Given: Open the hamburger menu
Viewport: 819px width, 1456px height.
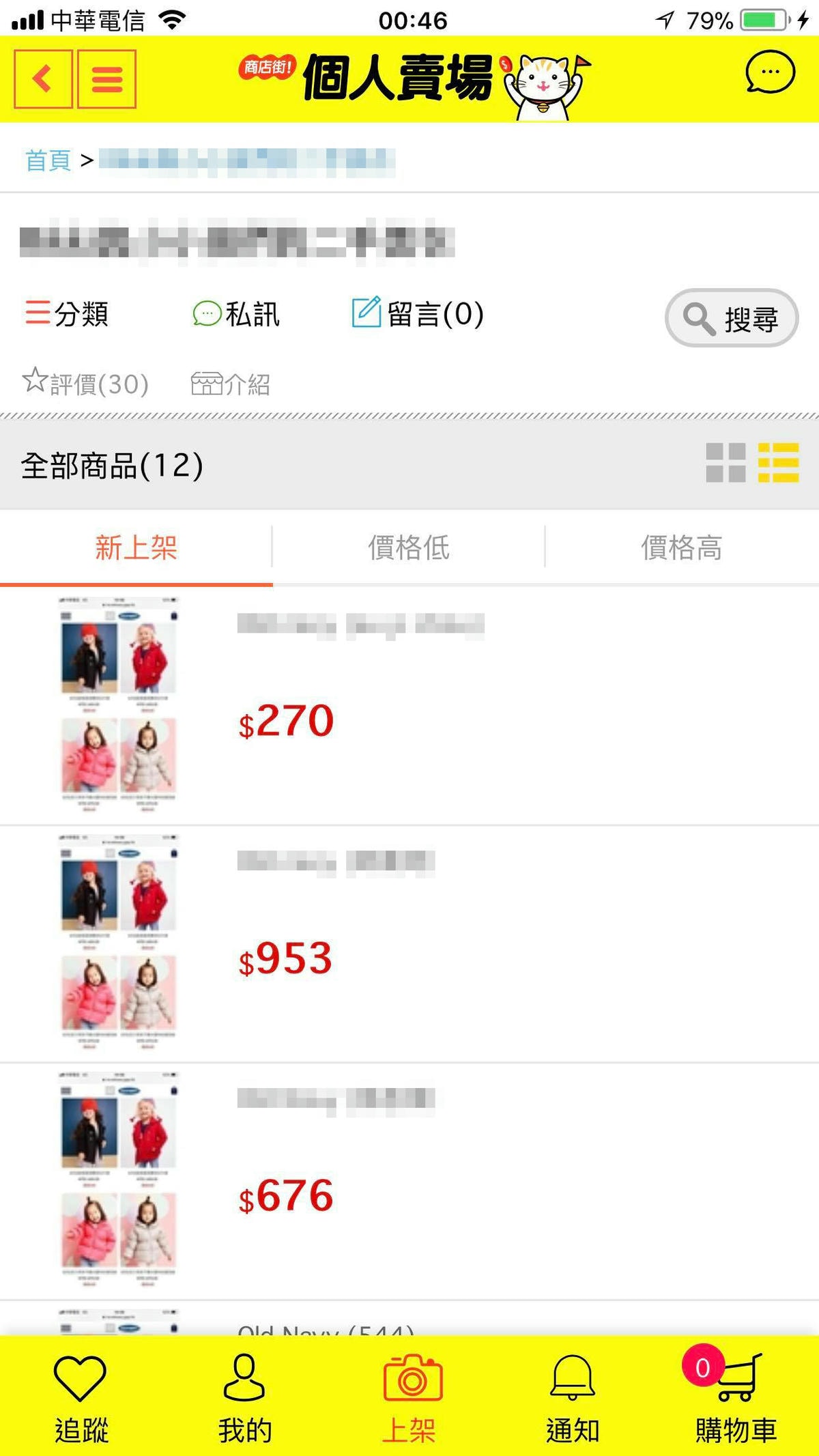Looking at the screenshot, I should 106,79.
